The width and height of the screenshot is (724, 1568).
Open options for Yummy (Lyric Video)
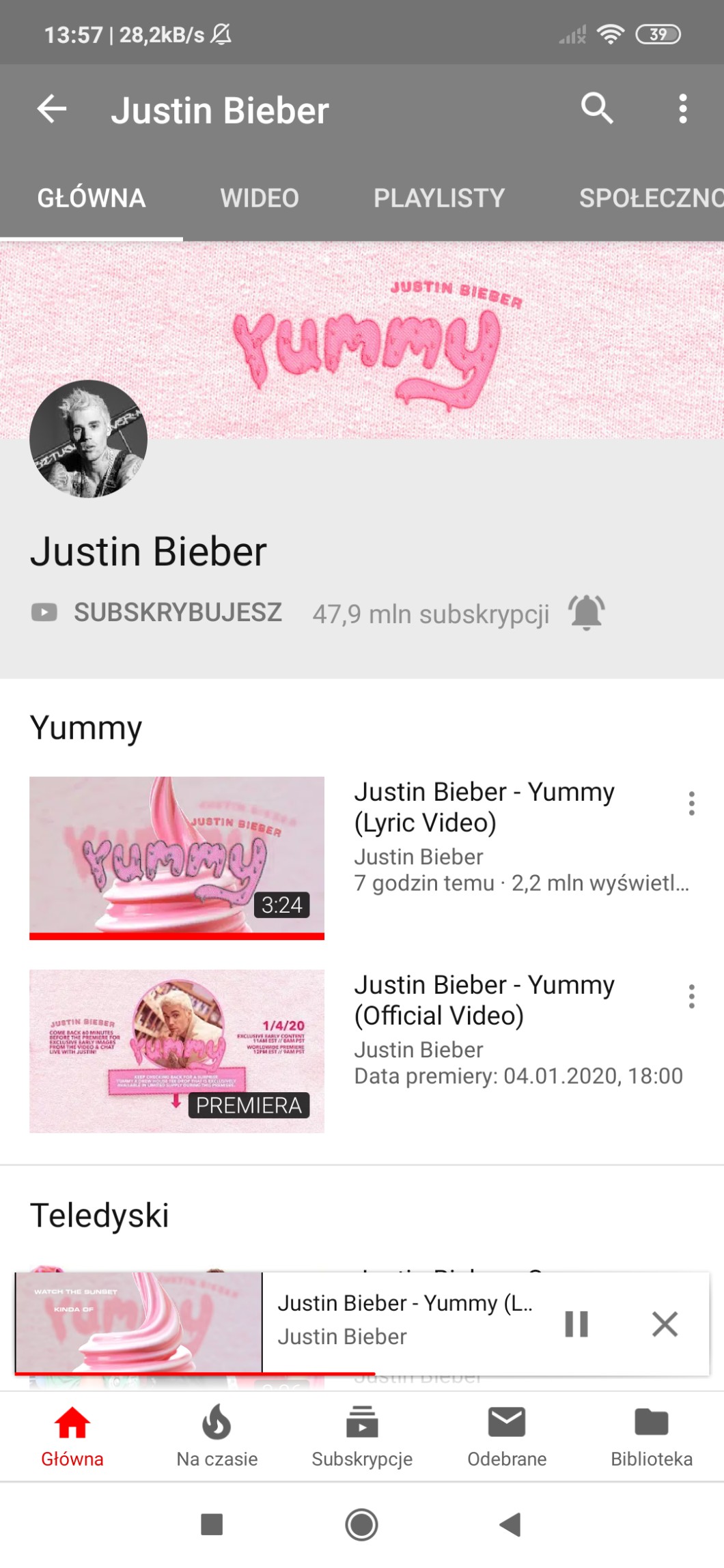tap(691, 803)
